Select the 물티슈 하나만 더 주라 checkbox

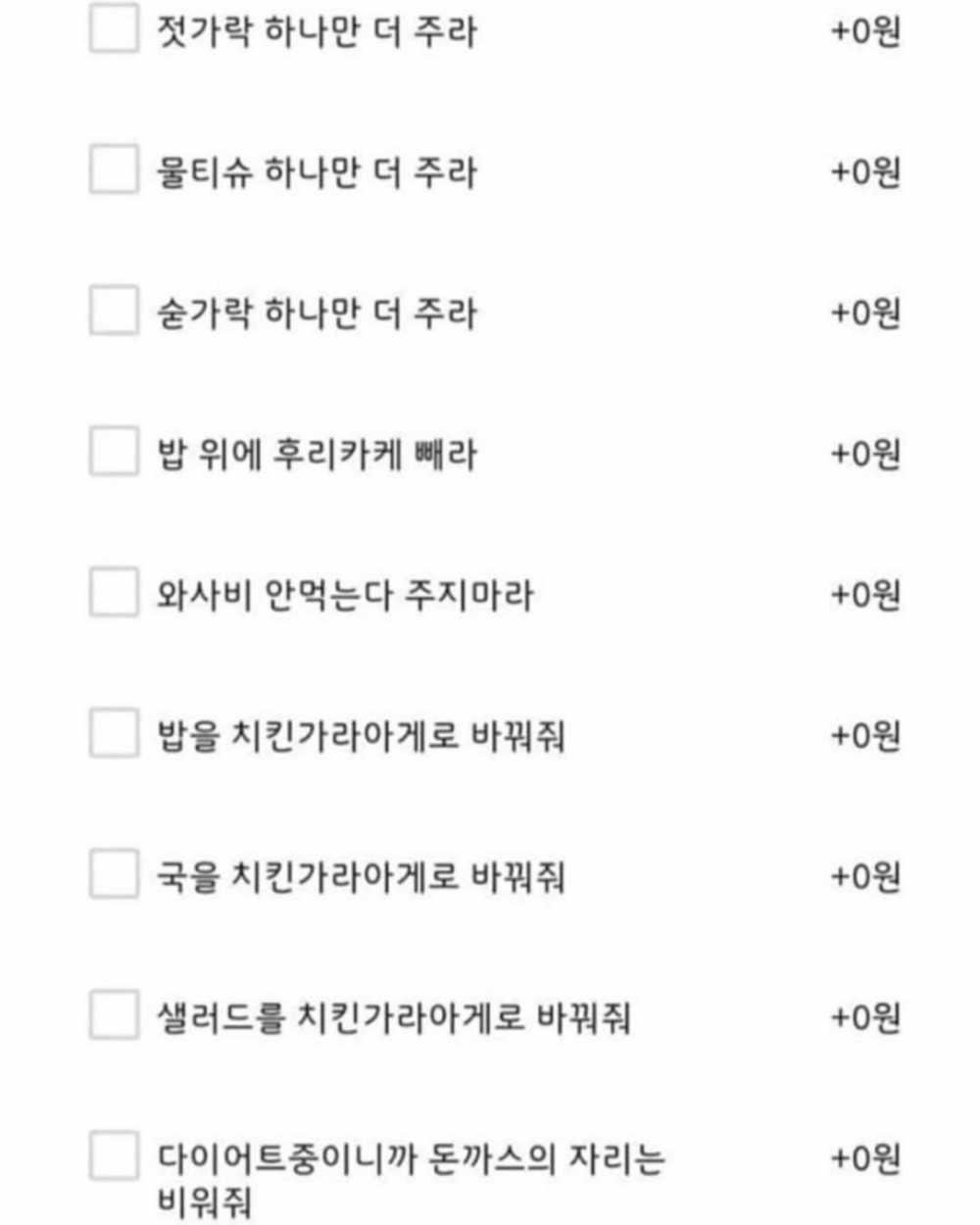click(114, 170)
